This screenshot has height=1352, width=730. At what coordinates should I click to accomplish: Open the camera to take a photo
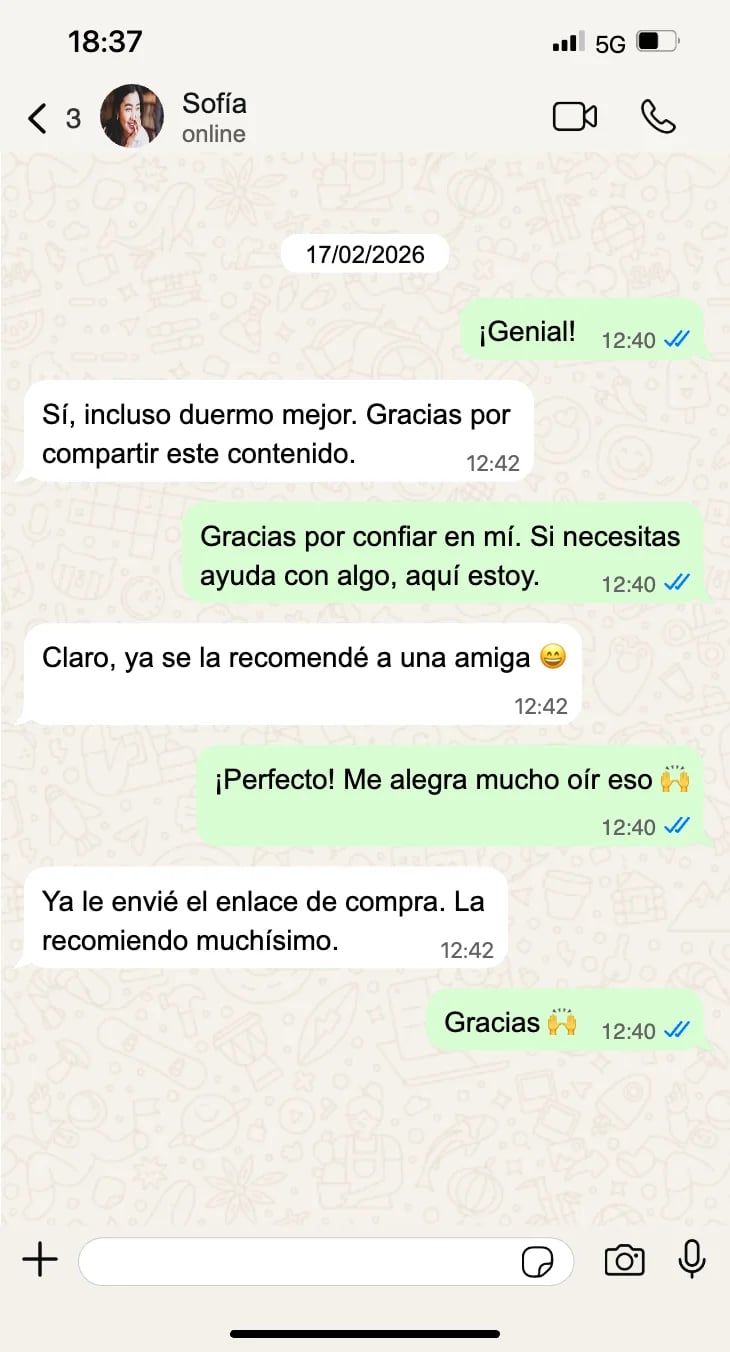[x=624, y=1260]
